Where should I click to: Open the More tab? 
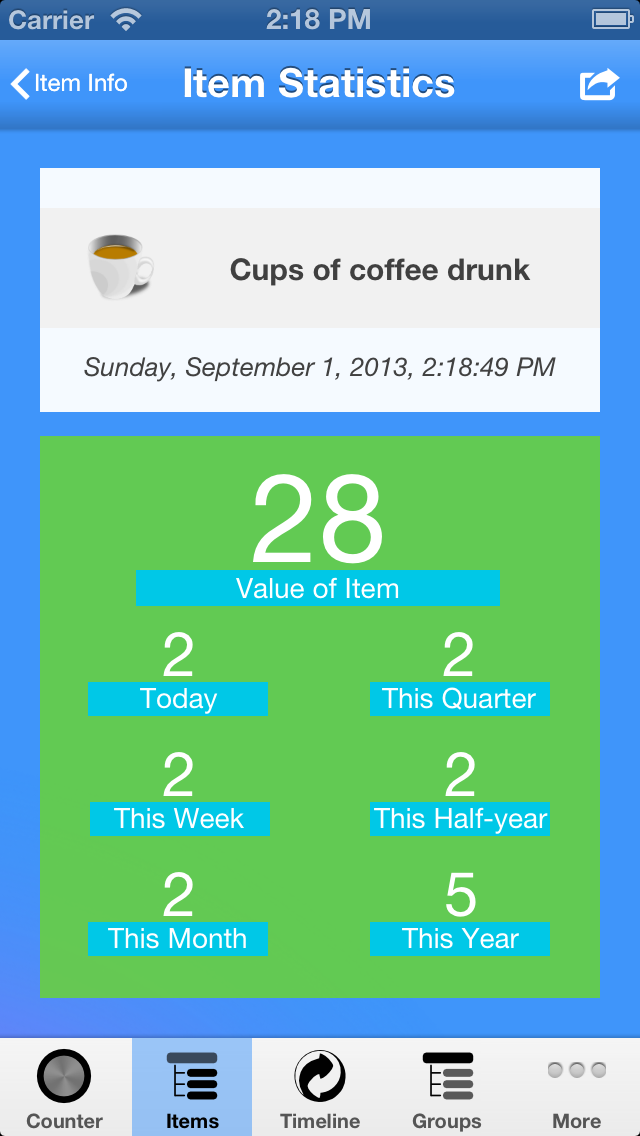(576, 1087)
